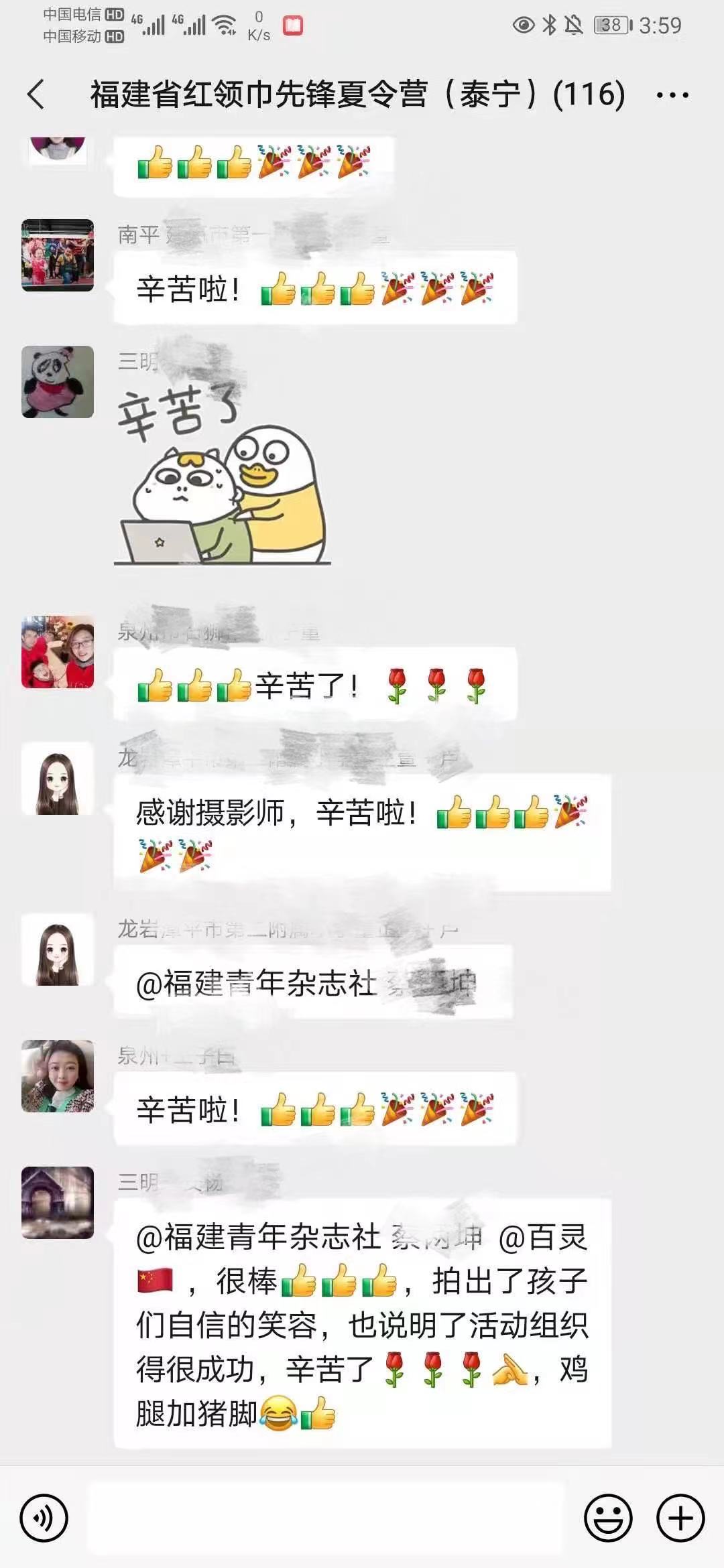This screenshot has width=724, height=1568.
Task: Open the plus attachment menu
Action: (680, 1517)
